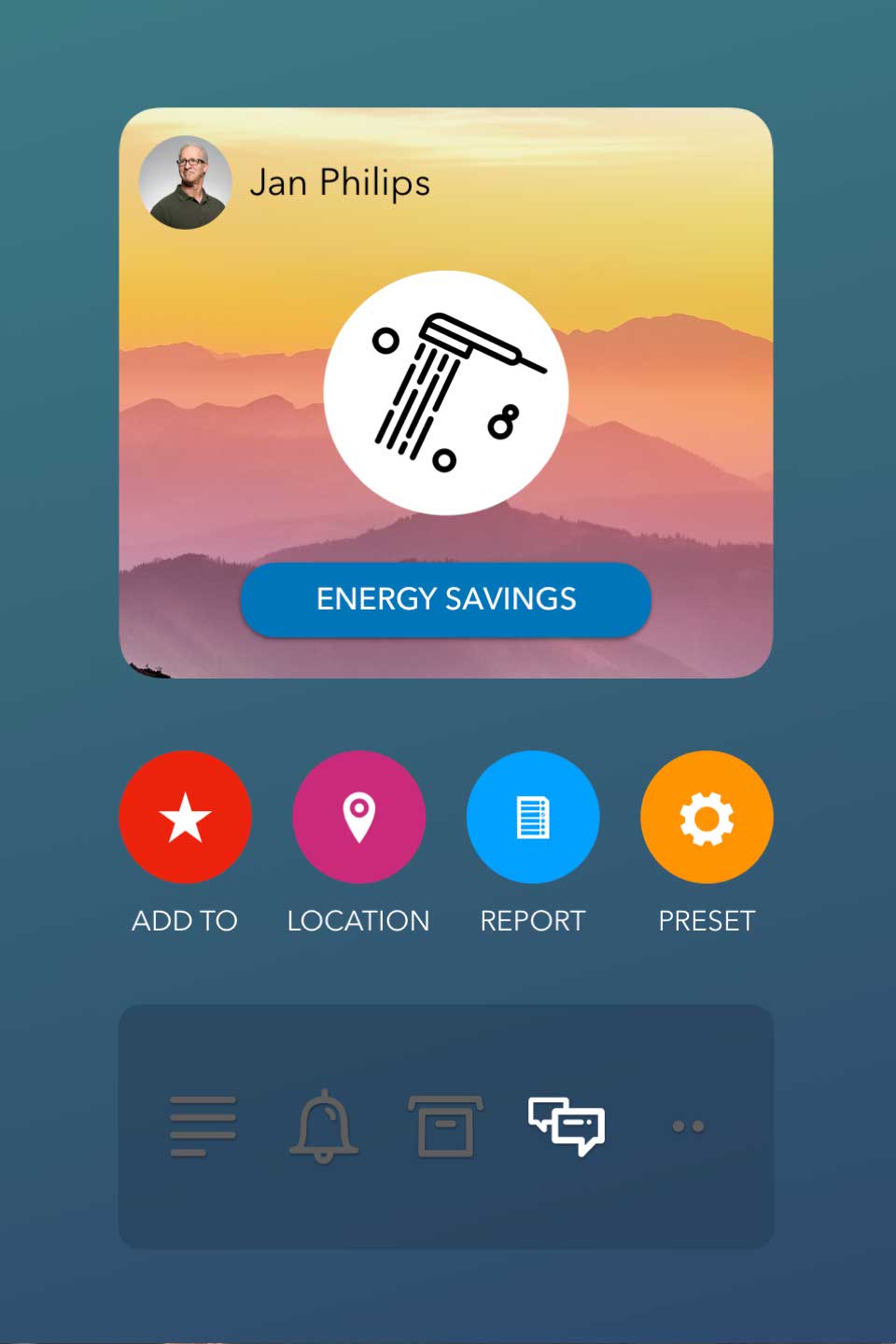The height and width of the screenshot is (1344, 896).
Task: Switch to the notifications bell tab
Action: point(324,1127)
